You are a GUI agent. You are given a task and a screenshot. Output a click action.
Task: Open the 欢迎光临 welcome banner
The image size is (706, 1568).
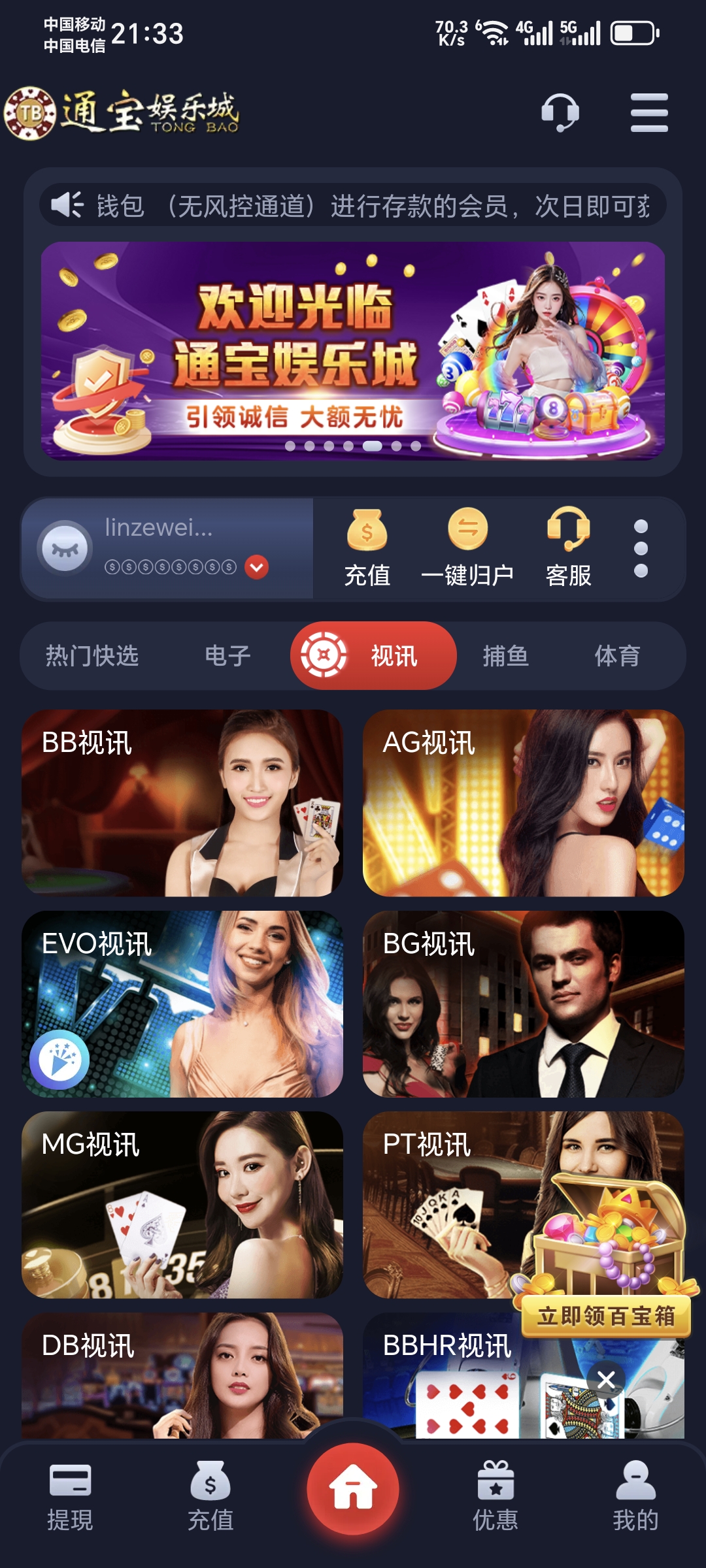pos(353,351)
